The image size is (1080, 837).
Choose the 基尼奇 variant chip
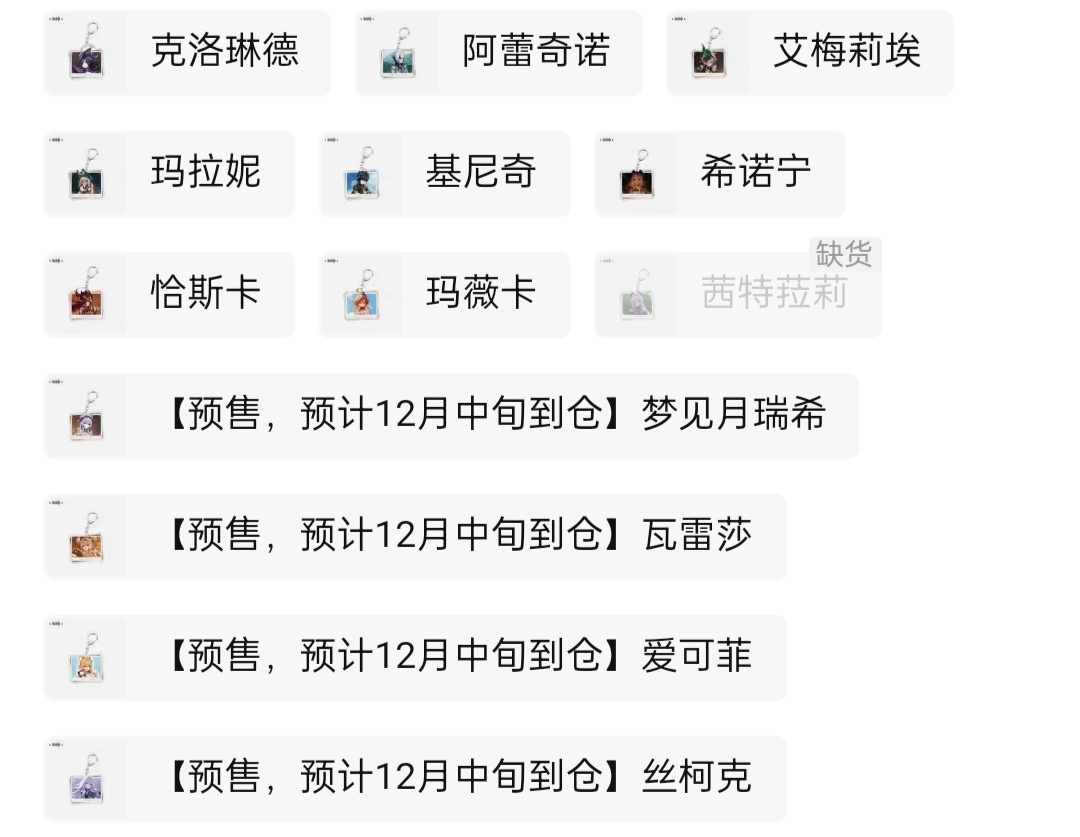445,174
